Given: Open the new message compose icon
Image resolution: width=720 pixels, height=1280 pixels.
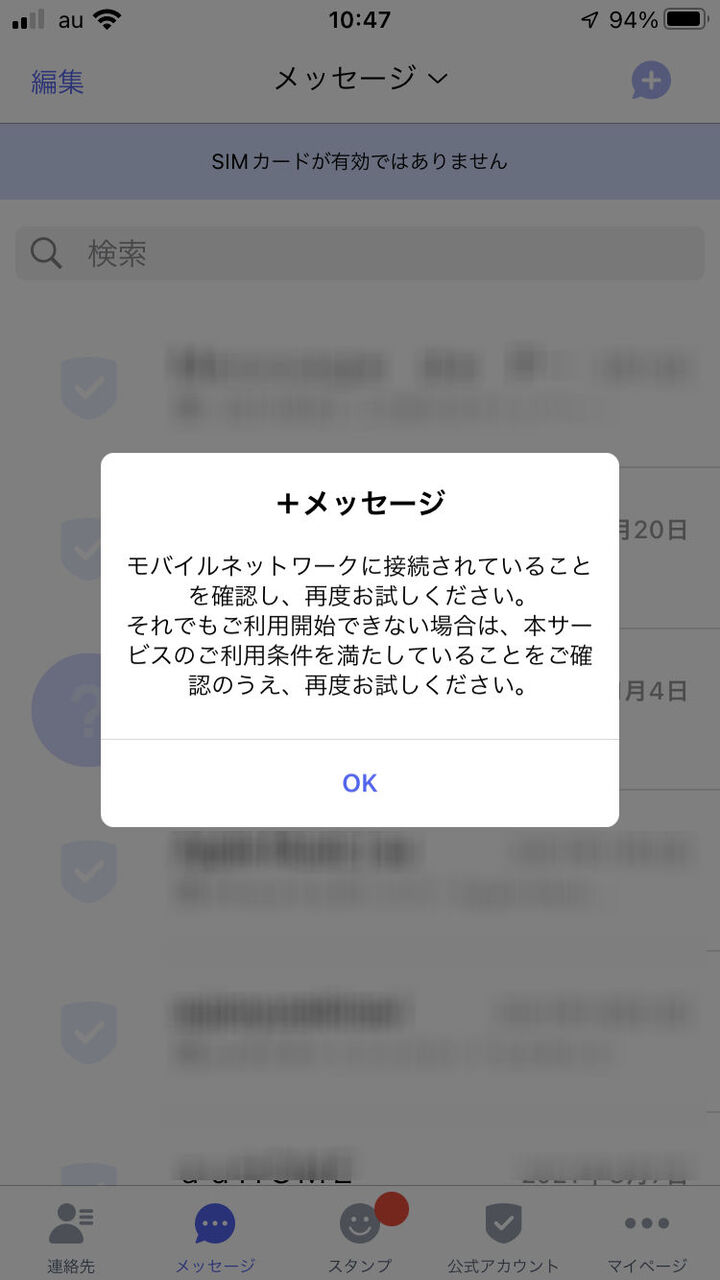Looking at the screenshot, I should tap(650, 80).
